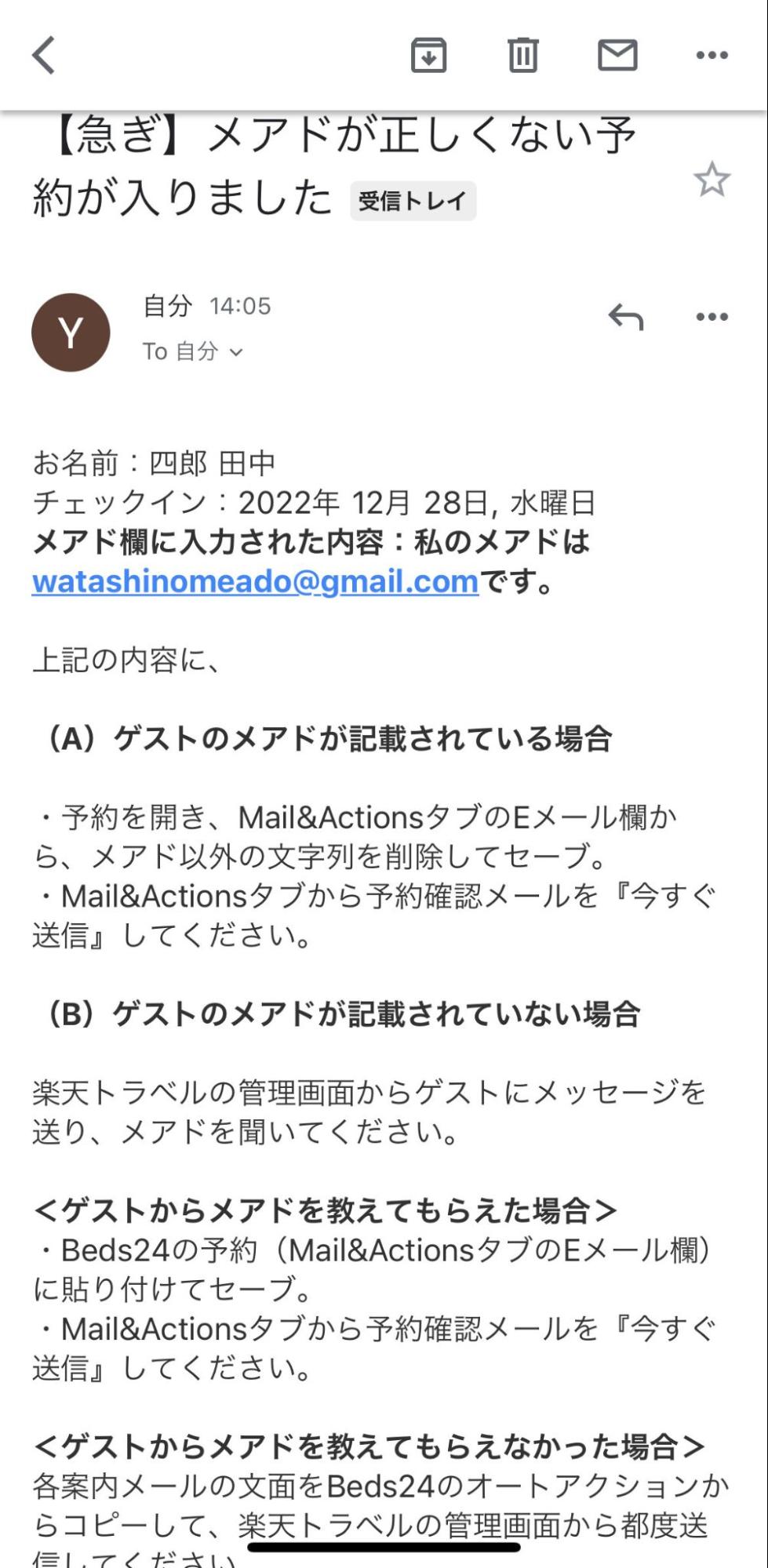768x1568 pixels.
Task: Expand the "To 自分" recipient details
Action: [x=193, y=351]
